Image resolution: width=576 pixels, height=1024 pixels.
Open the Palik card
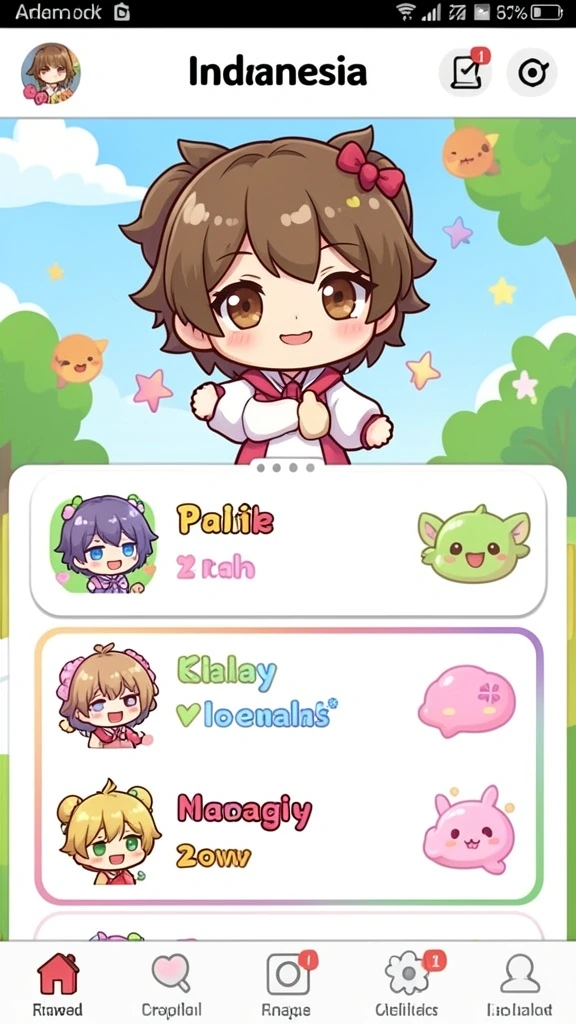(288, 543)
